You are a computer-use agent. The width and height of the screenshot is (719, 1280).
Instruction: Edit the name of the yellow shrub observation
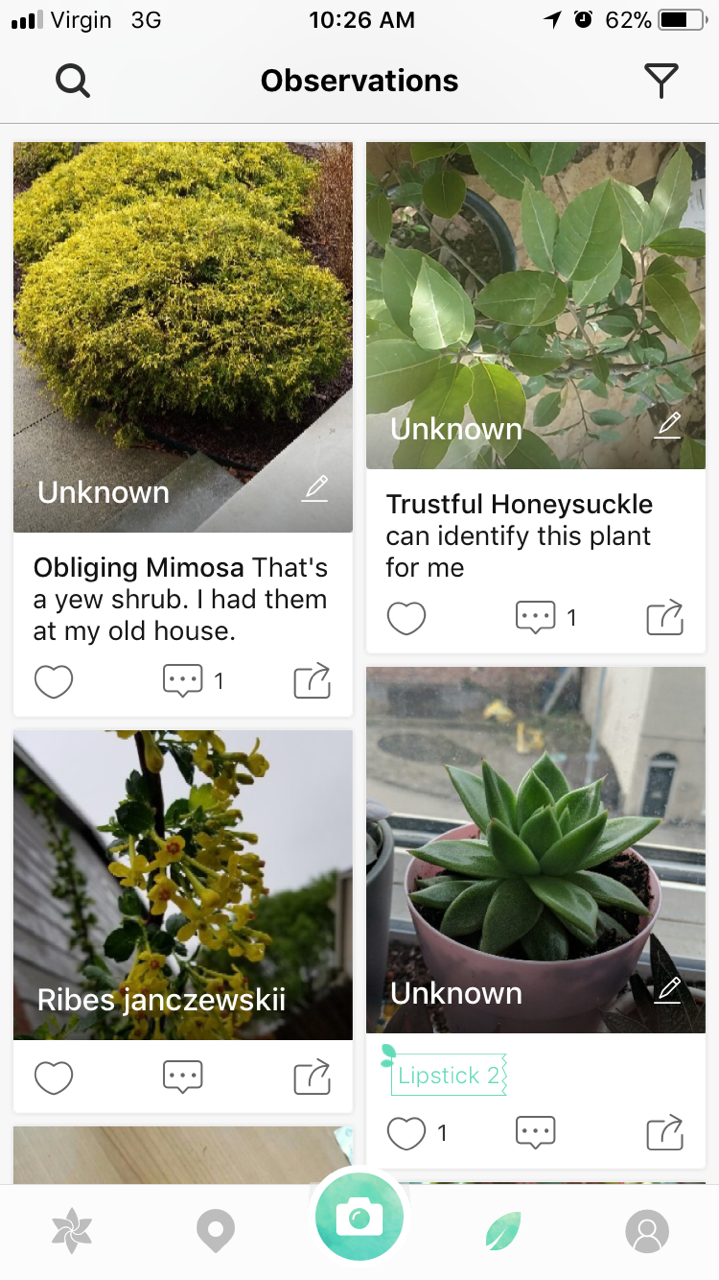tap(315, 489)
